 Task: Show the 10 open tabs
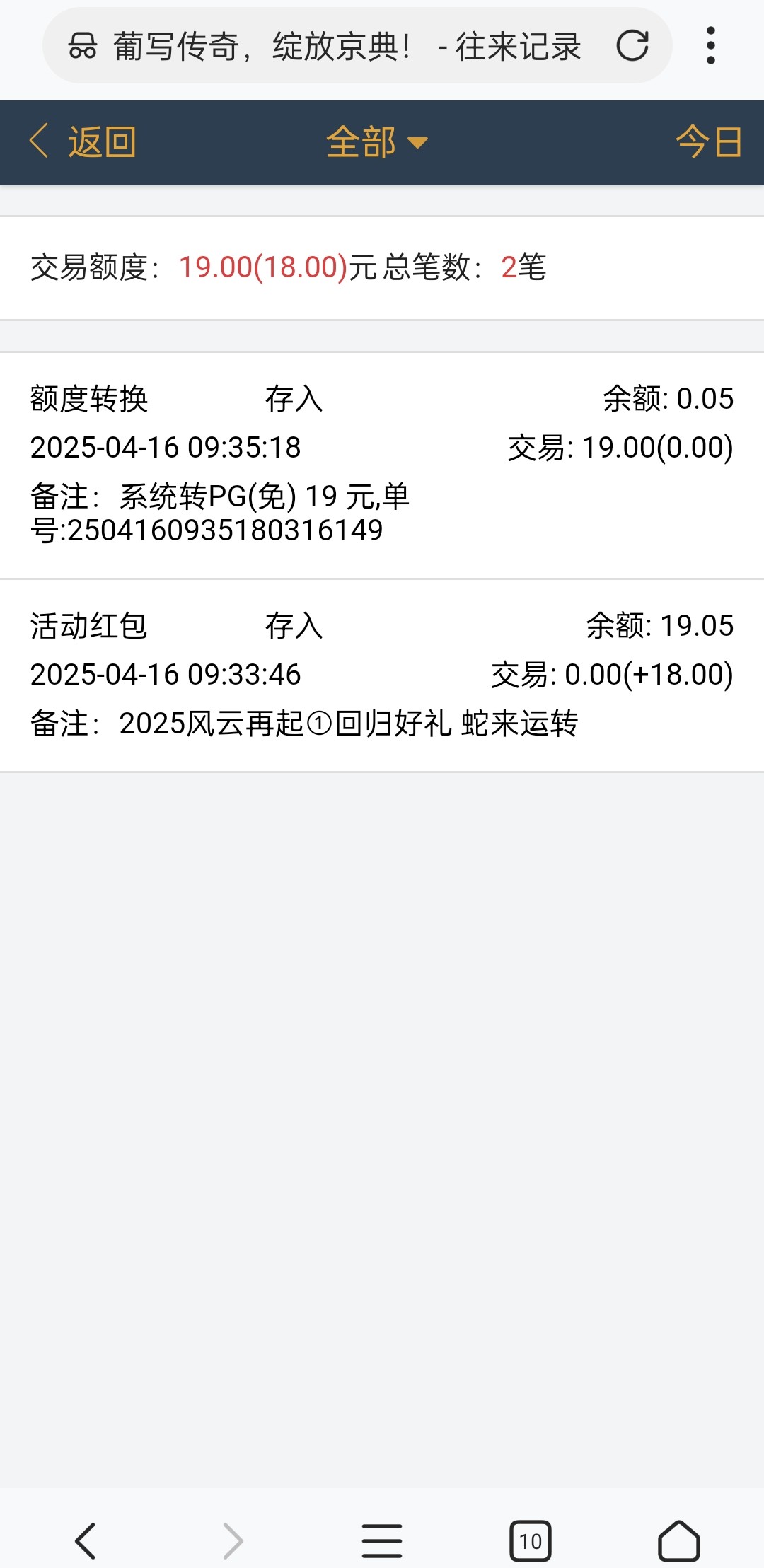tap(531, 1540)
